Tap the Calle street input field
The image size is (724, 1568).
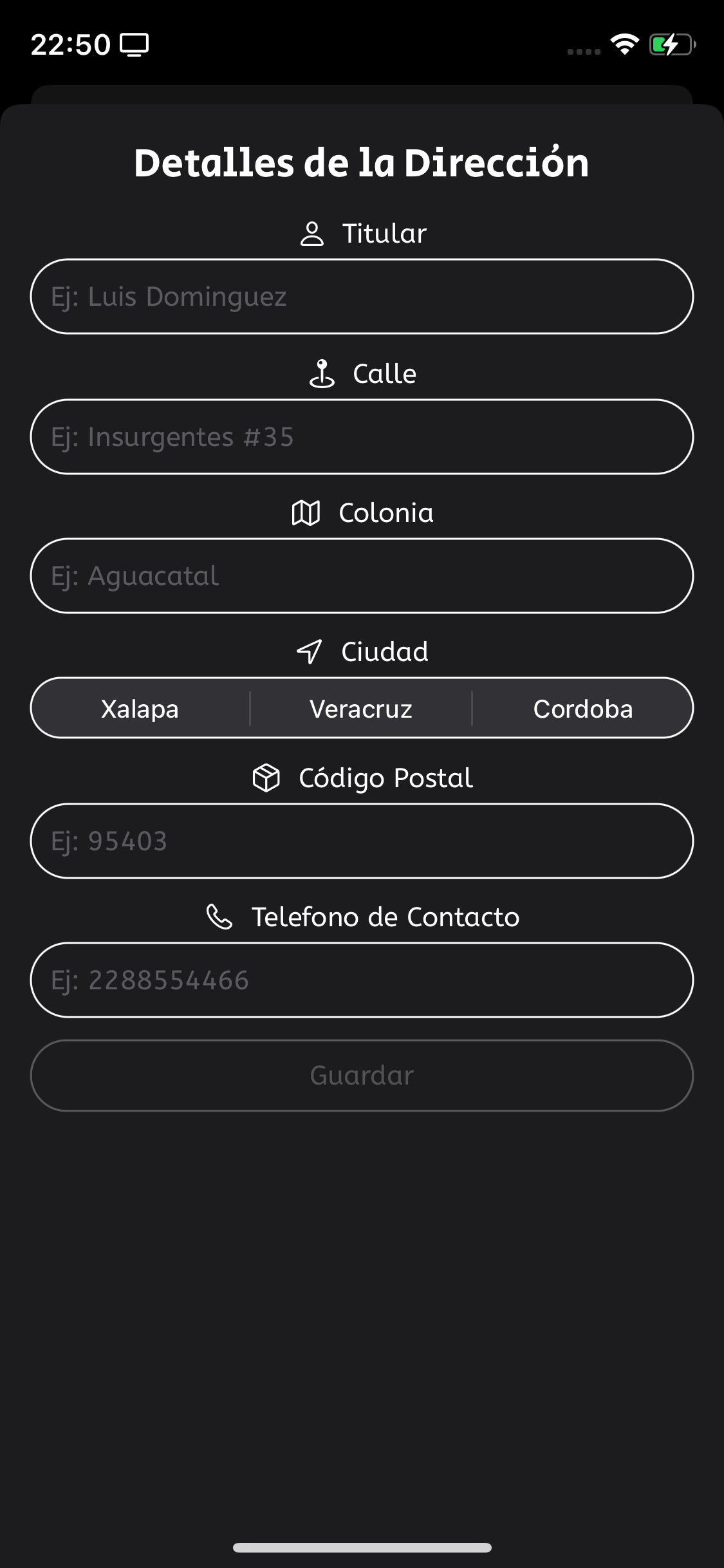pos(362,437)
